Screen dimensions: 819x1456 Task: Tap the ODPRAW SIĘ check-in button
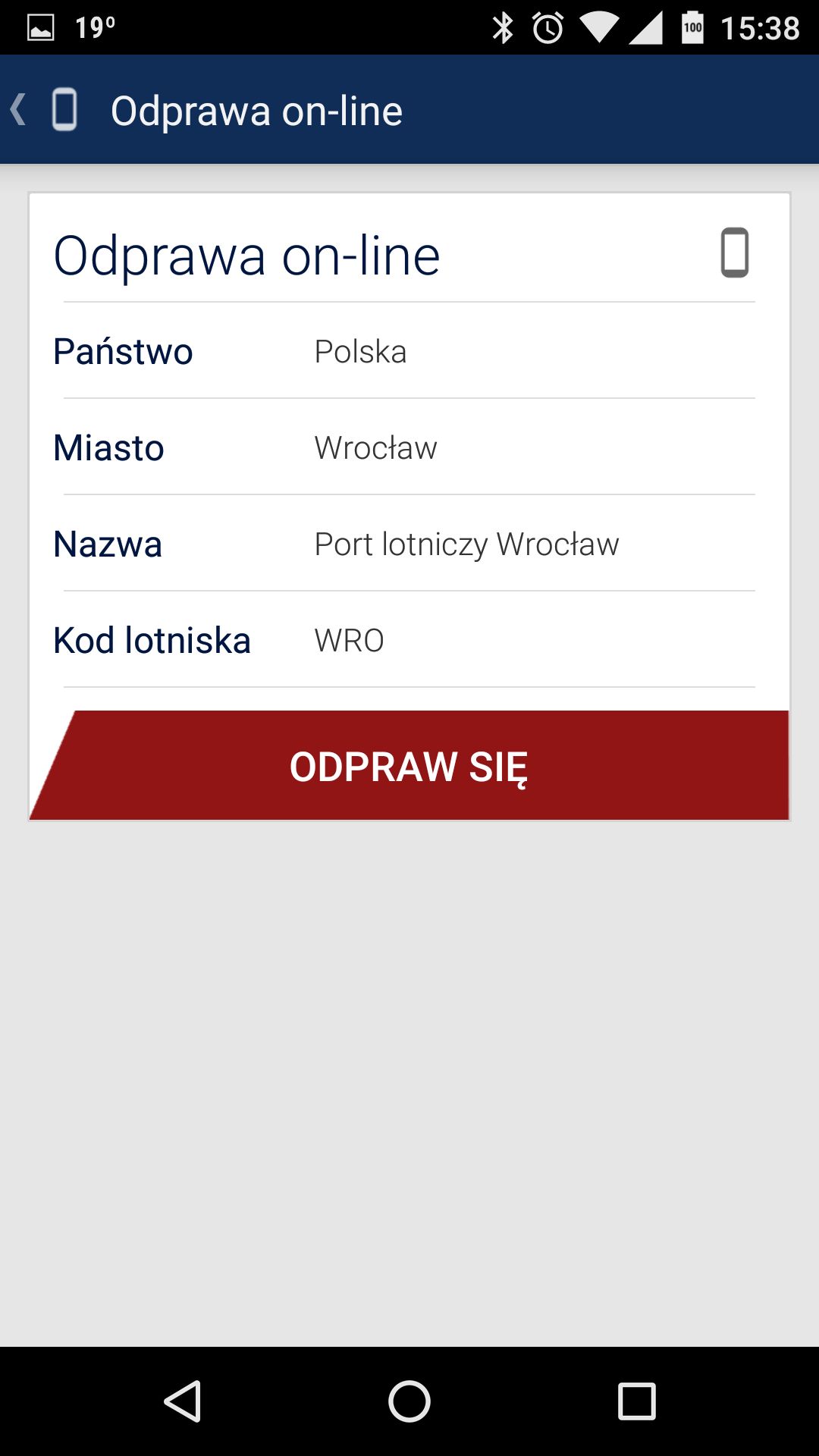click(409, 765)
